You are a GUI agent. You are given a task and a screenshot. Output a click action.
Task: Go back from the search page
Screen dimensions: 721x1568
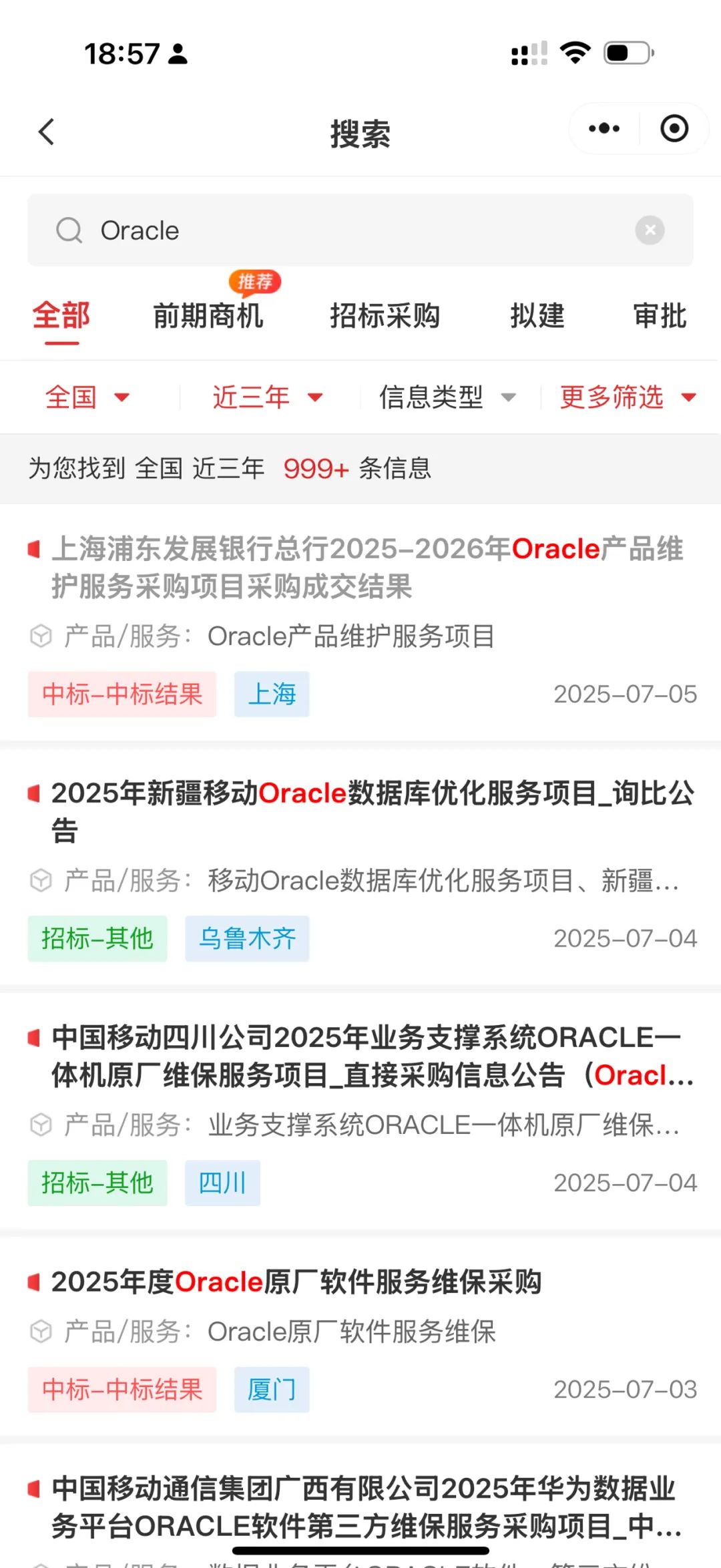pyautogui.click(x=47, y=132)
